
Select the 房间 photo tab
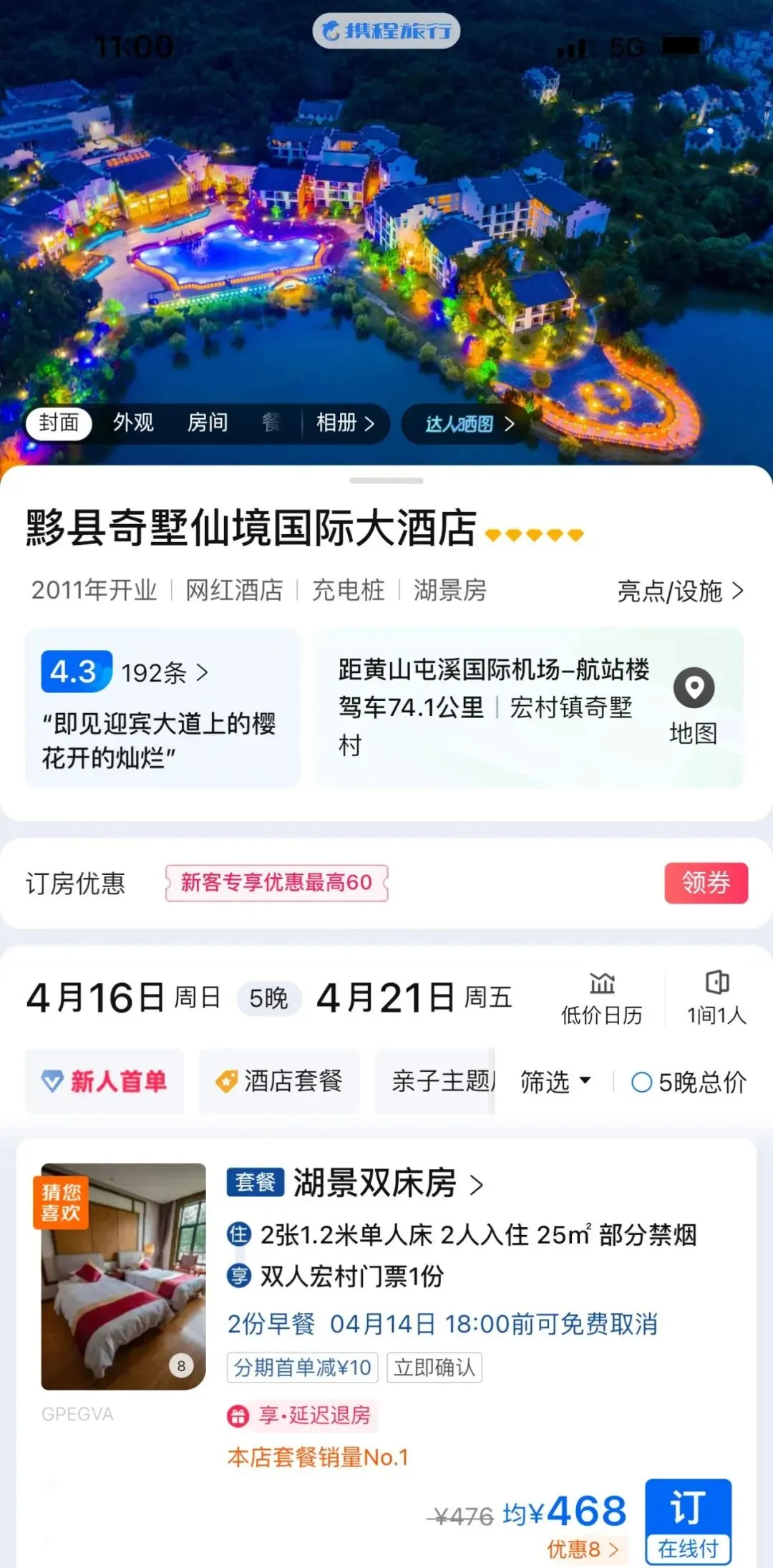pyautogui.click(x=208, y=423)
